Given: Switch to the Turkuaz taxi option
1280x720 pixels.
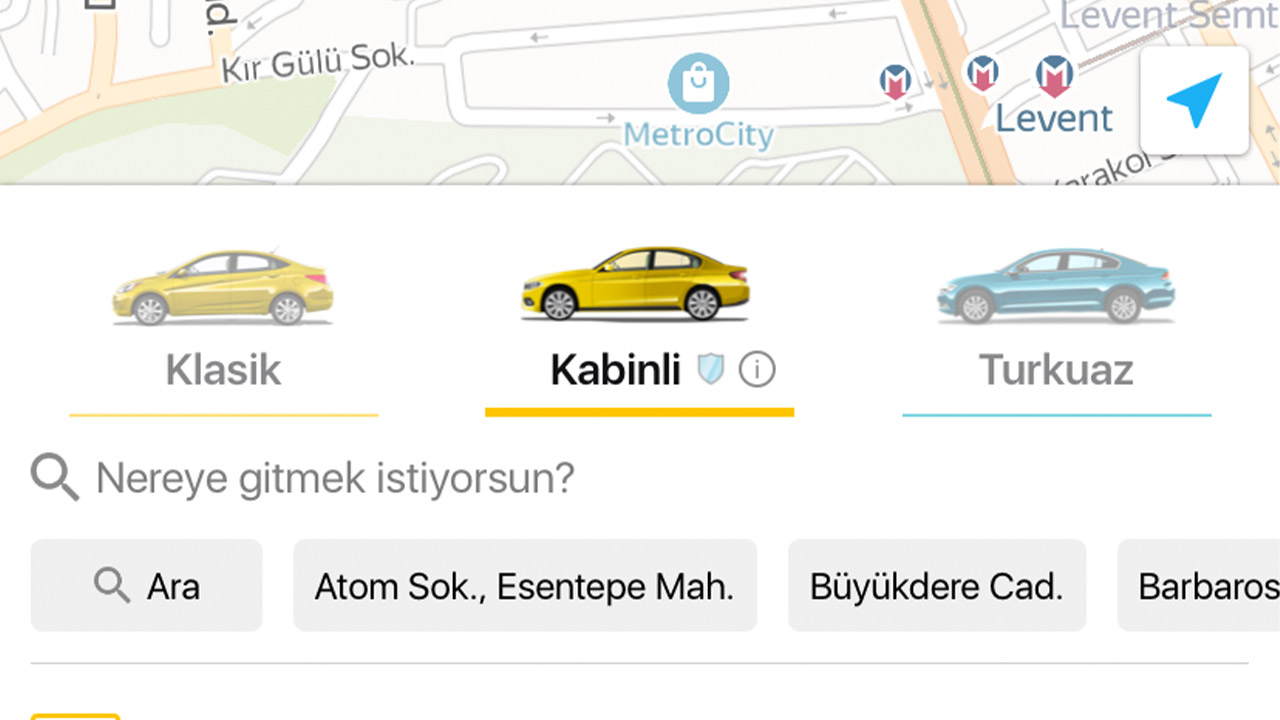Looking at the screenshot, I should pos(1056,330).
